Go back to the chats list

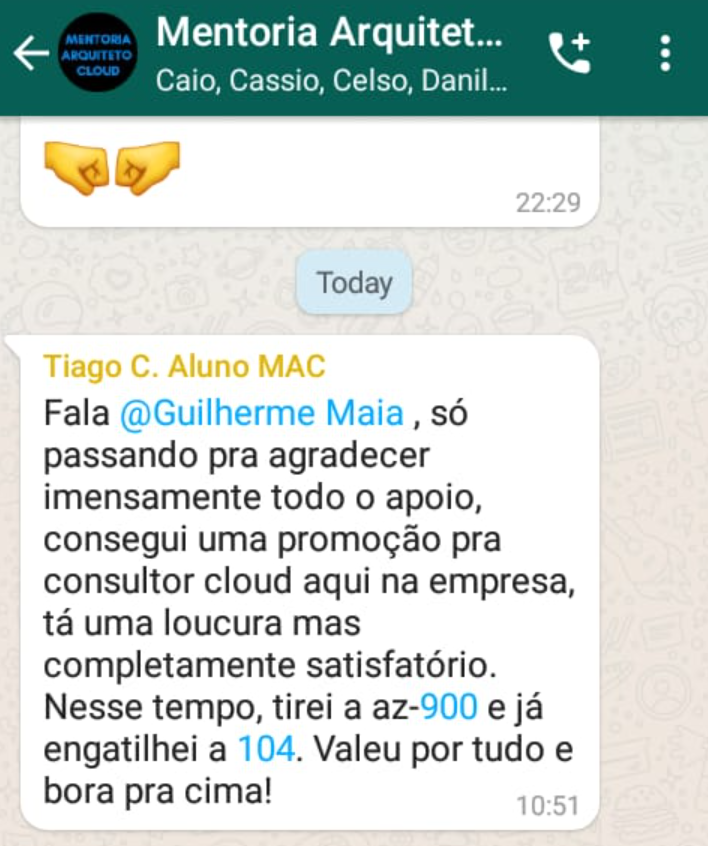tap(30, 54)
